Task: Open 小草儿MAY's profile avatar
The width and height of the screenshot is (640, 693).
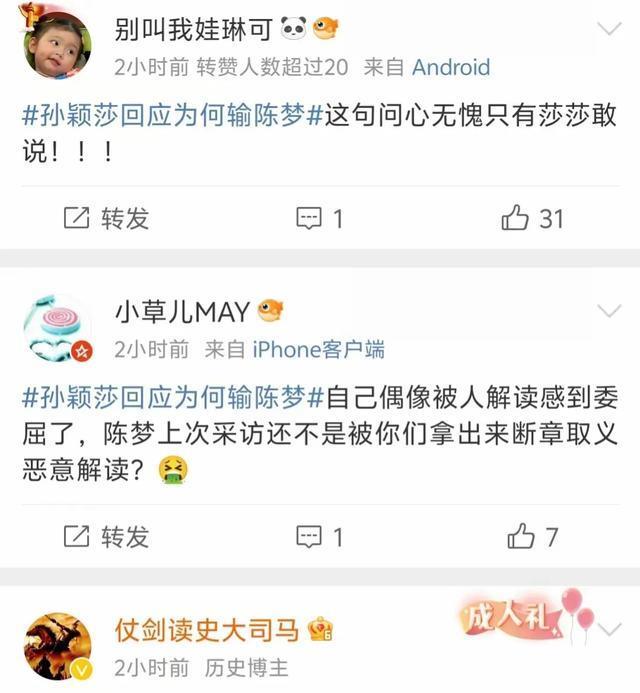Action: tap(56, 329)
